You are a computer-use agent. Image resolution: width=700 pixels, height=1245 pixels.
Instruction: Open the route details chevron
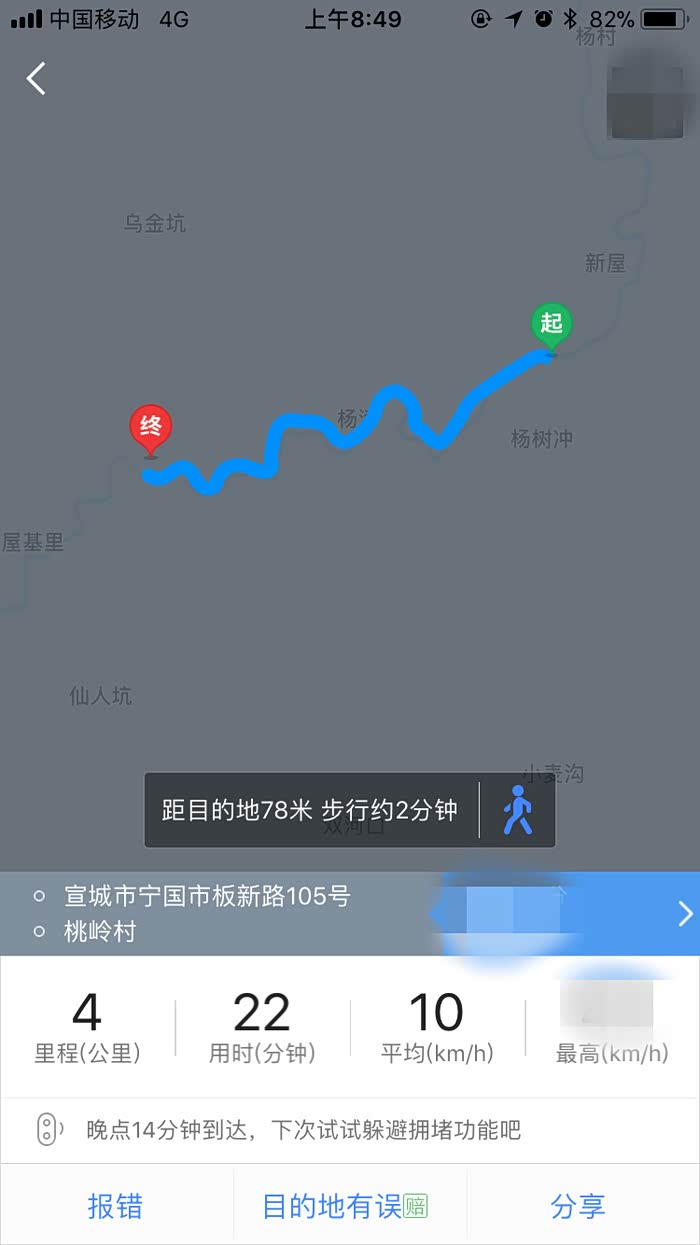click(x=685, y=913)
